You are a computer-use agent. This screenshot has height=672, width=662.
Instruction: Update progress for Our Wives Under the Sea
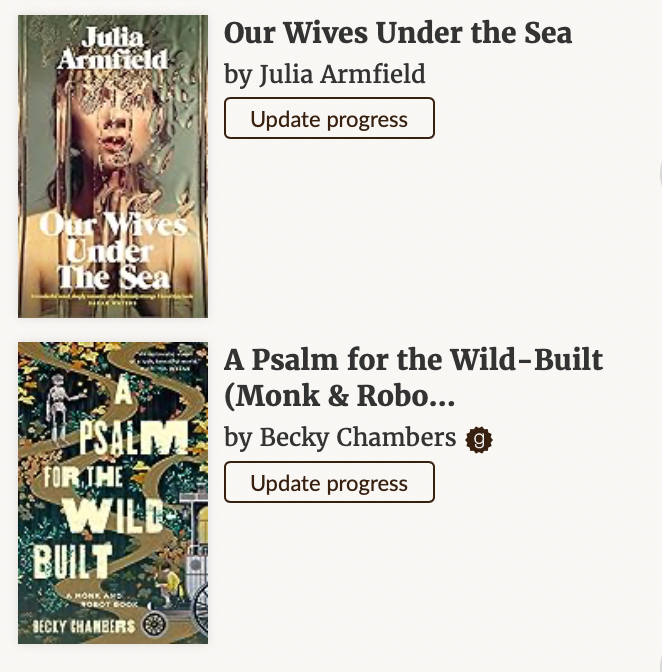point(329,119)
